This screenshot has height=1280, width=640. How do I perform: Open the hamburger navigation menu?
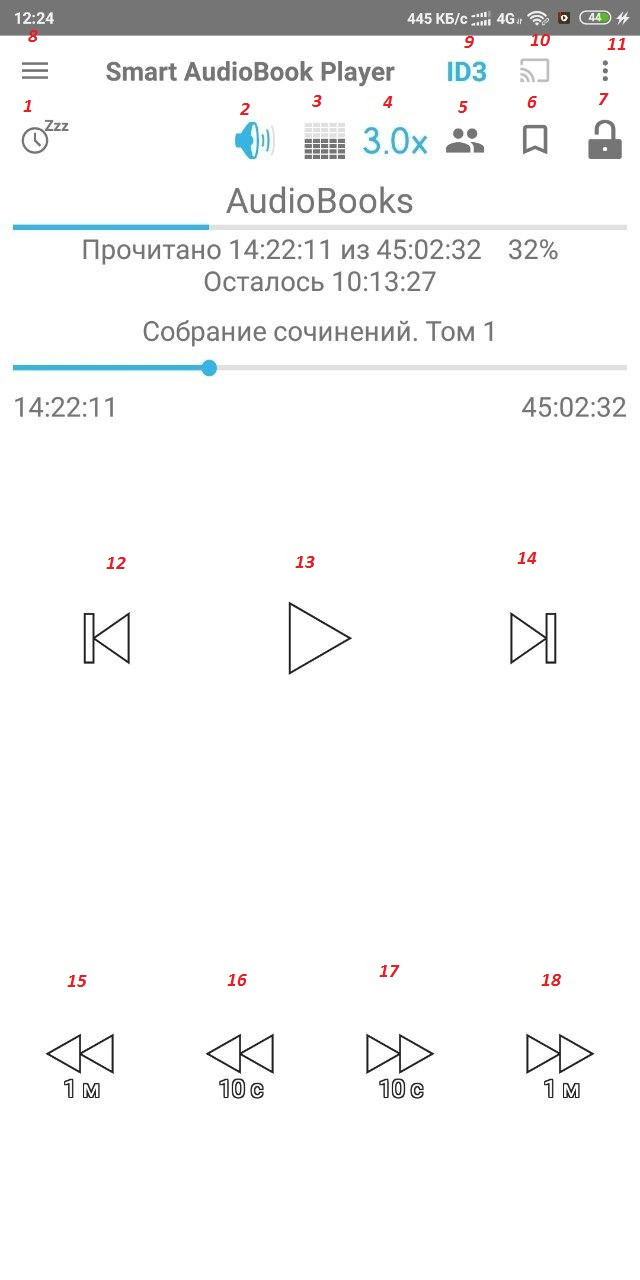(35, 71)
